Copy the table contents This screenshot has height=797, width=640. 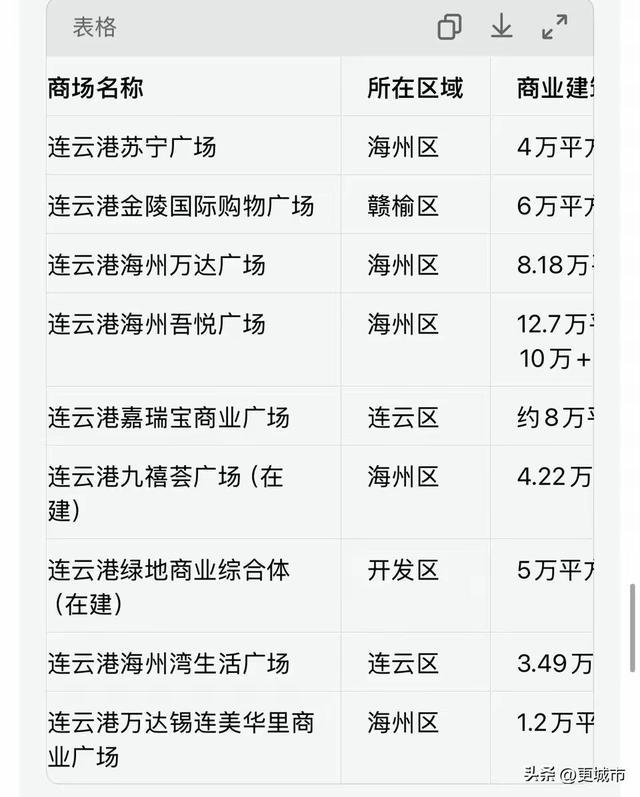point(450,27)
